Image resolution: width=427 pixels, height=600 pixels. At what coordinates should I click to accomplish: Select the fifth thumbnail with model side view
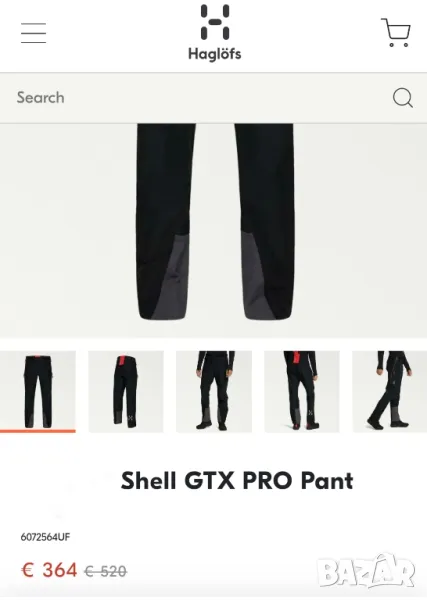click(390, 391)
